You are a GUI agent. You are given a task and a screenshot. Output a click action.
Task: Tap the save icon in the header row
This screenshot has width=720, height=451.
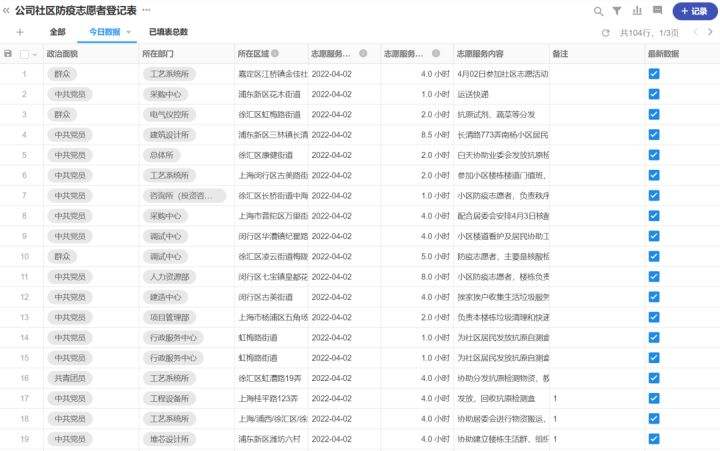pyautogui.click(x=8, y=53)
